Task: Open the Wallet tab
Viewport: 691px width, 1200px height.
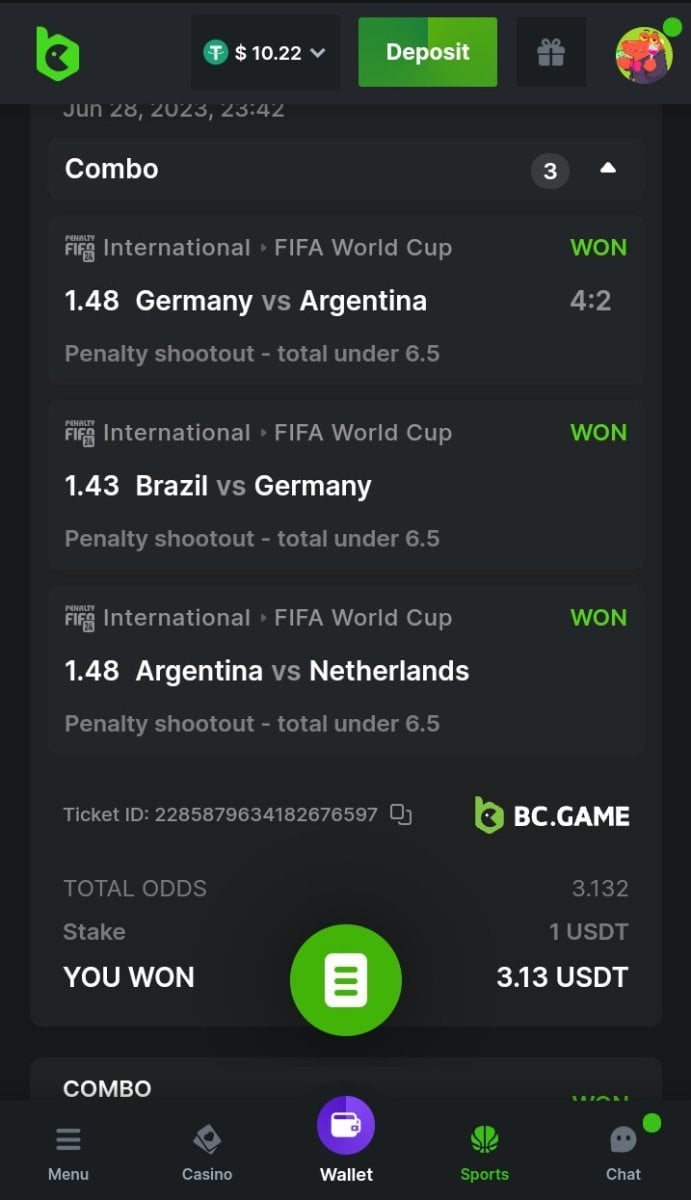Action: (346, 1140)
